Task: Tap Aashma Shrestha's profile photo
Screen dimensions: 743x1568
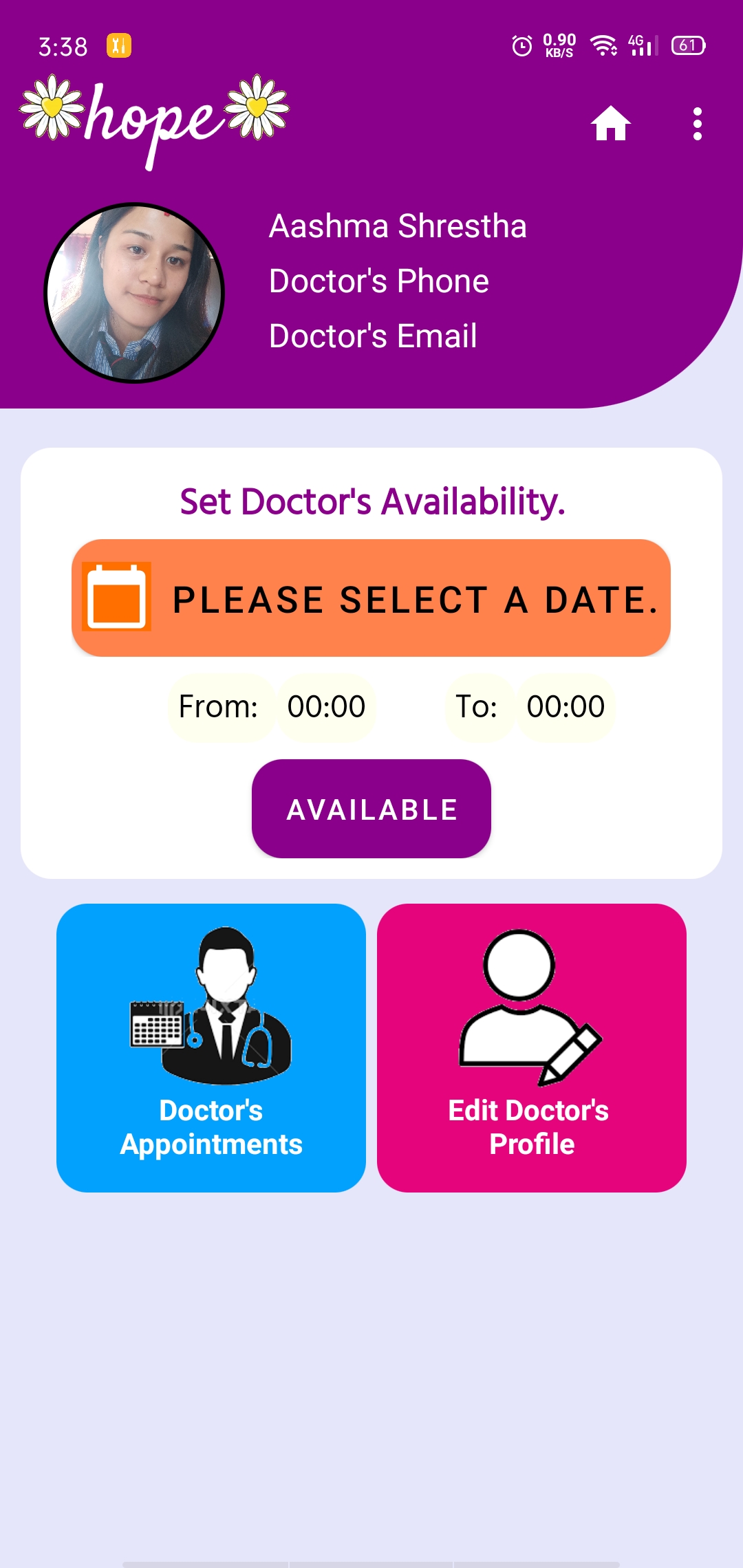Action: [x=135, y=292]
